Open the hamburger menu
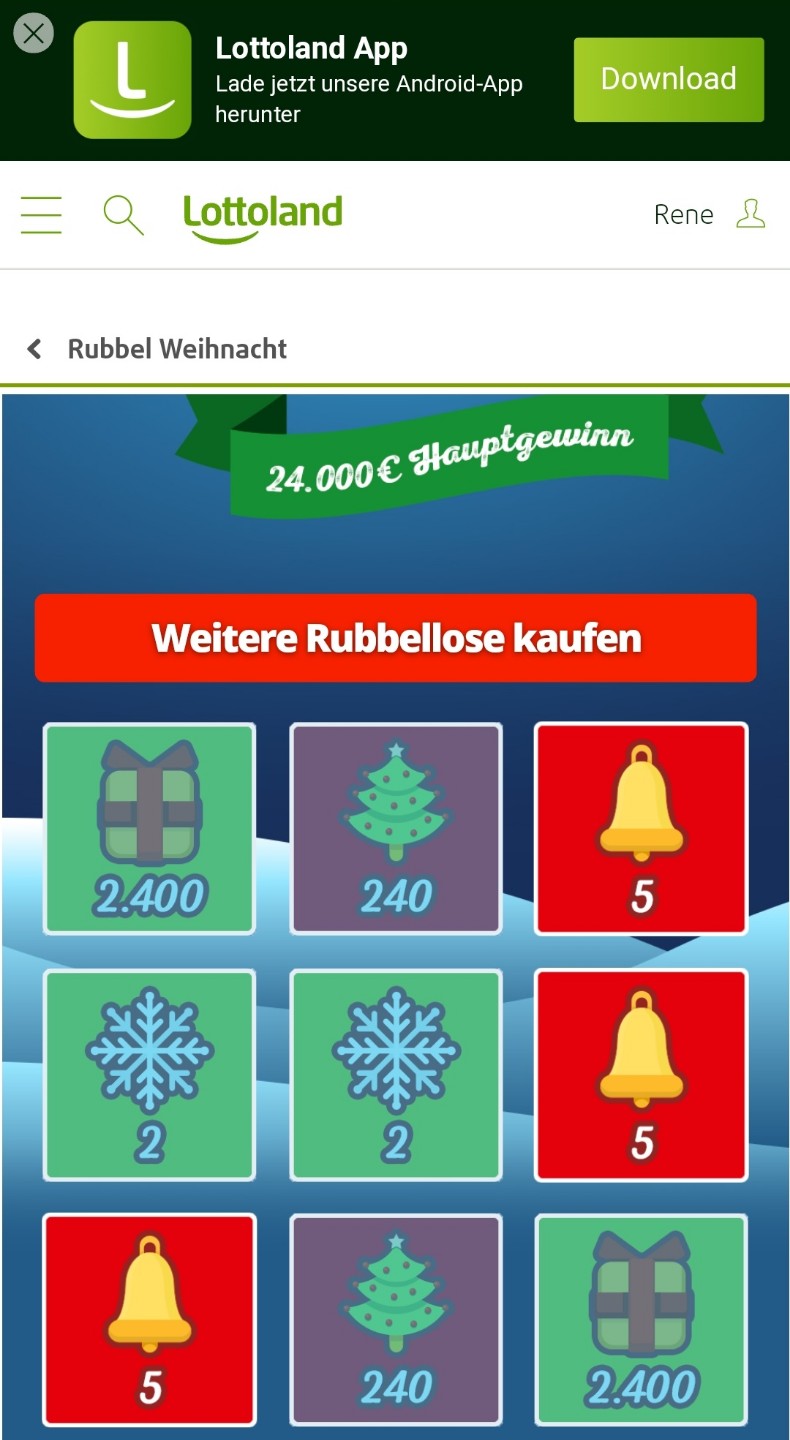This screenshot has height=1440, width=790. pos(41,215)
